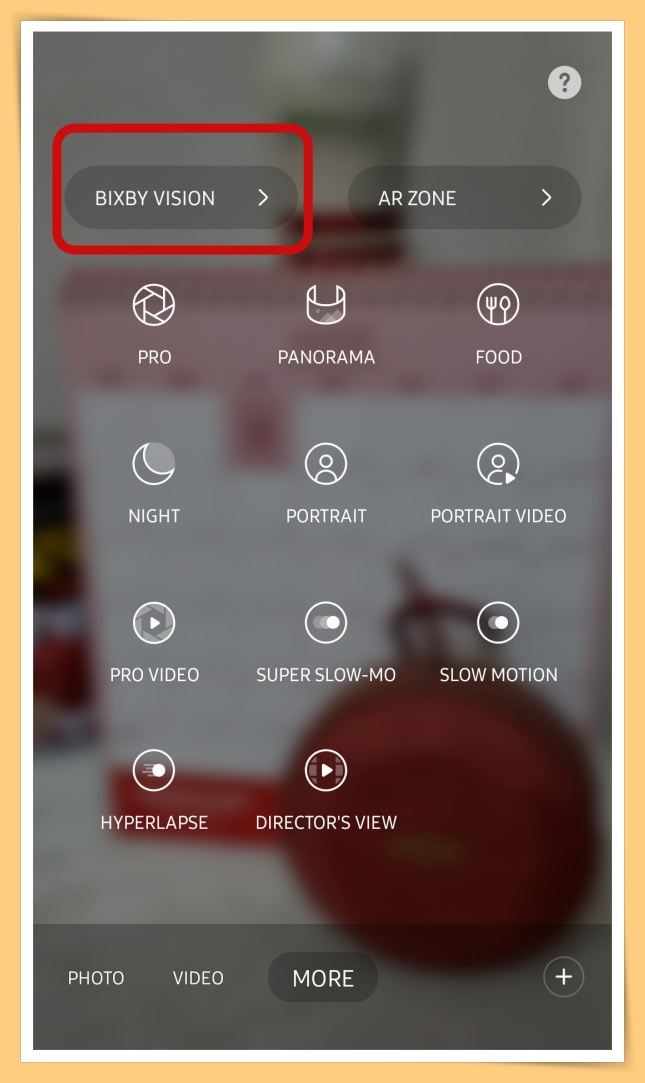
Task: Tap the More tab
Action: 323,978
